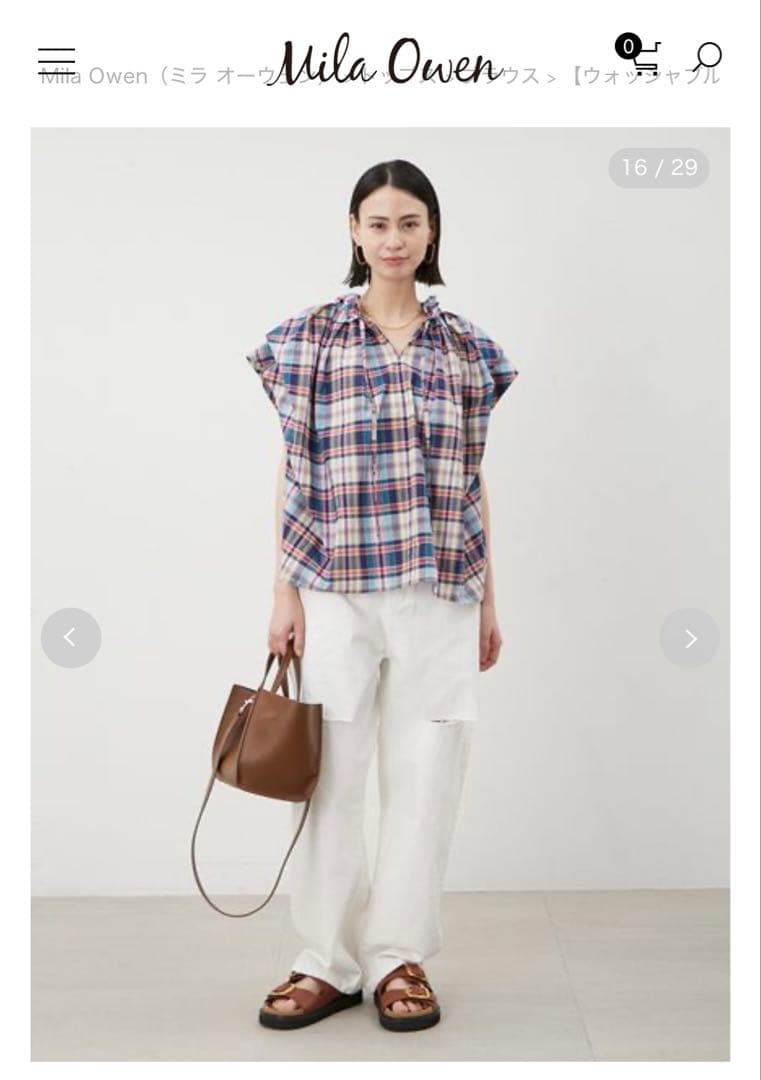This screenshot has height=1080, width=761.
Task: Open the search magnifier
Action: point(707,57)
